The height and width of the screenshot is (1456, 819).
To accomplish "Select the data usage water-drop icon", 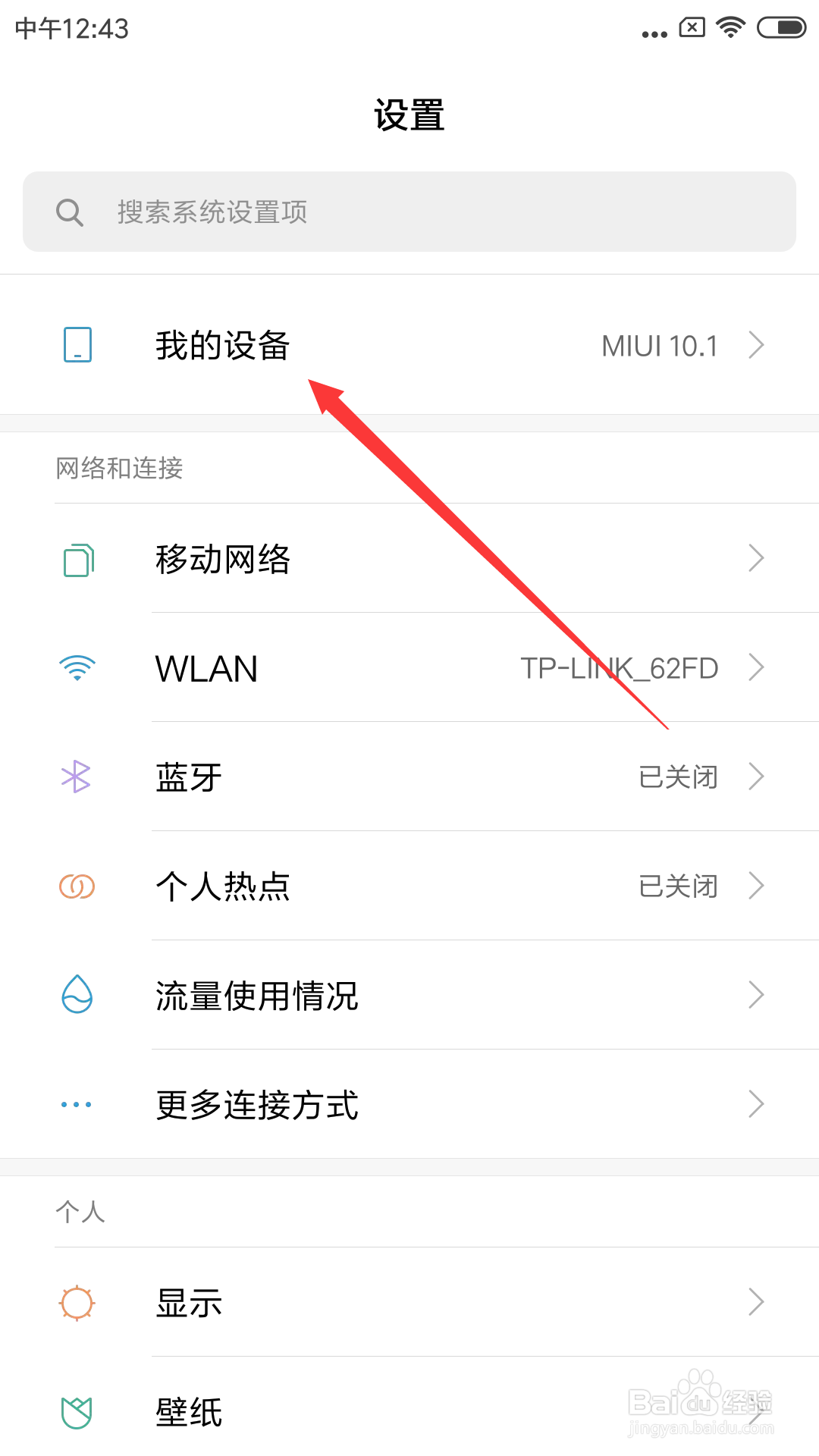I will (x=75, y=995).
